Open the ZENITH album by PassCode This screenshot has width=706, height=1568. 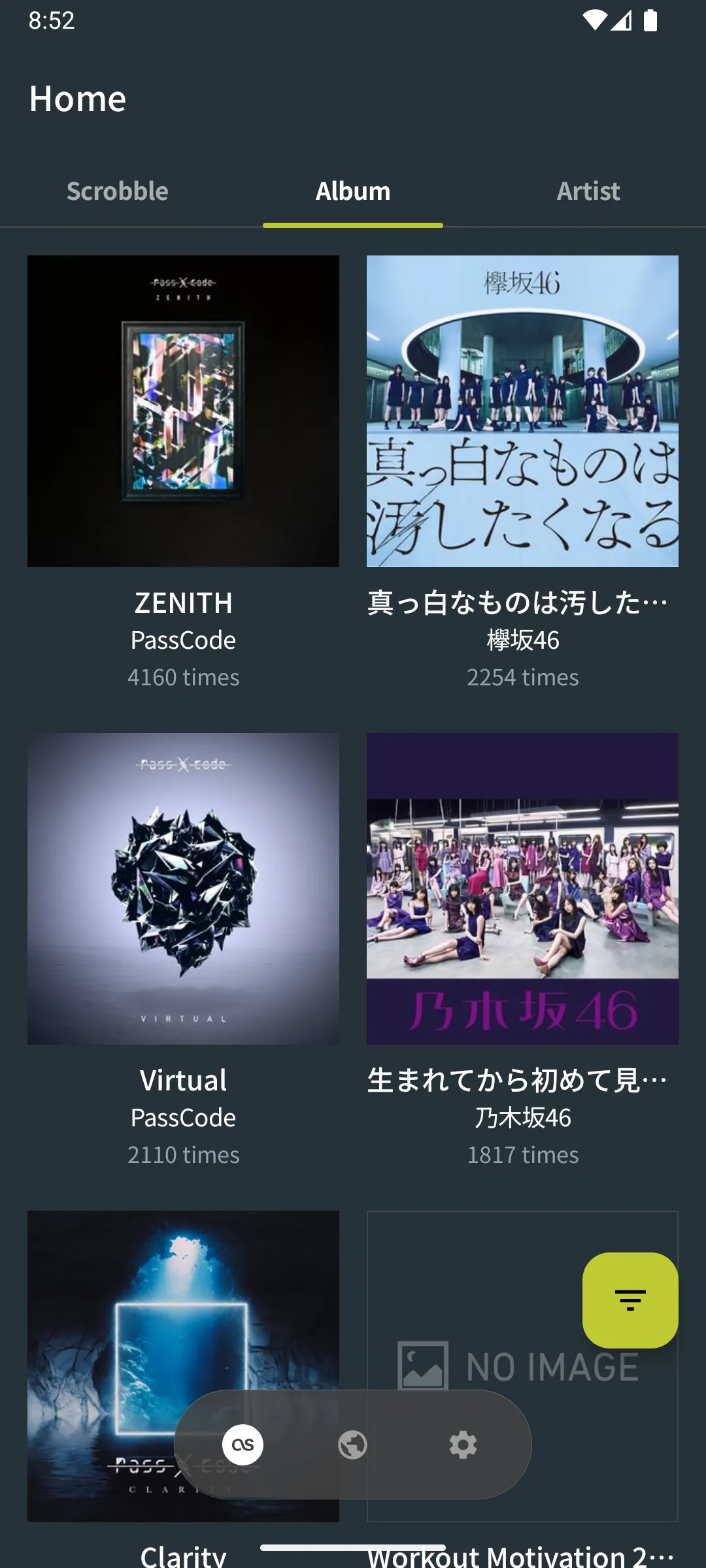point(183,412)
